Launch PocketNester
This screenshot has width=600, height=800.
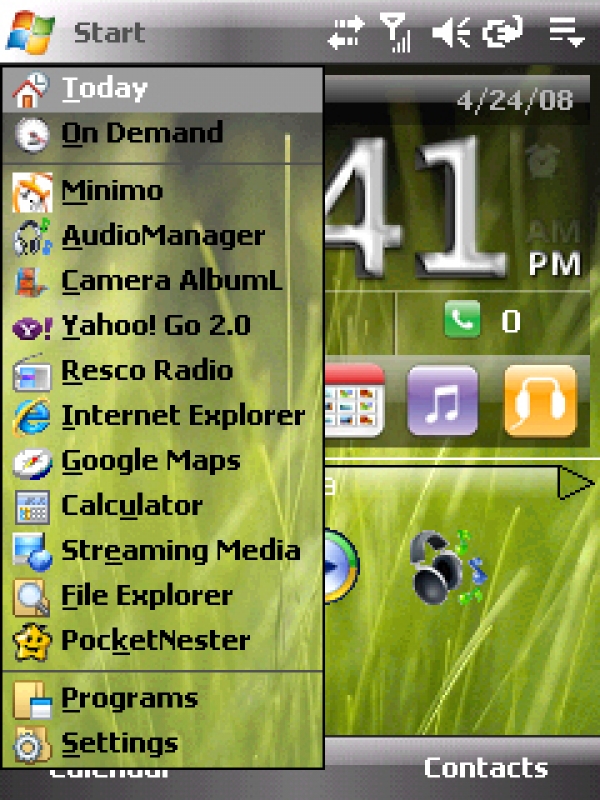(x=155, y=641)
